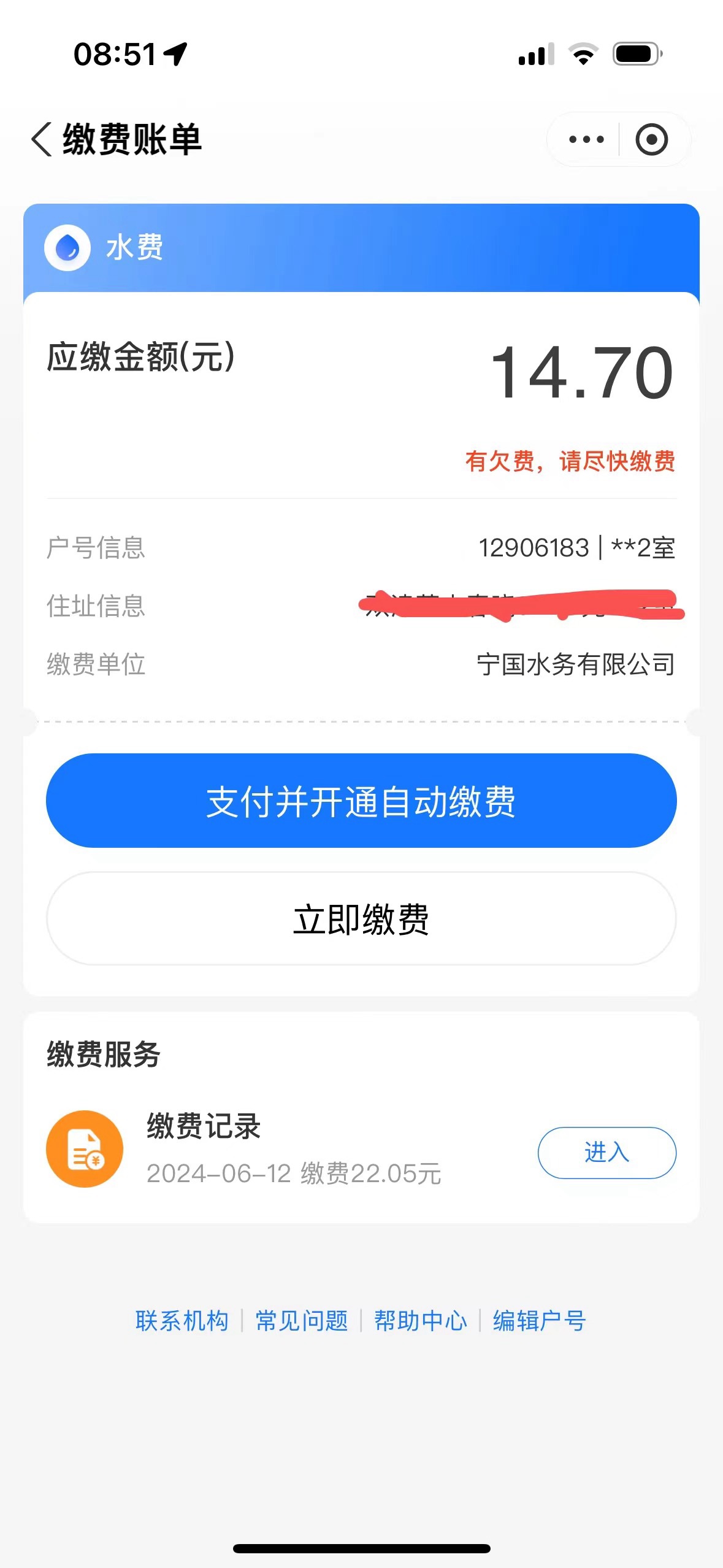Open 常见问题 link

click(x=302, y=1321)
